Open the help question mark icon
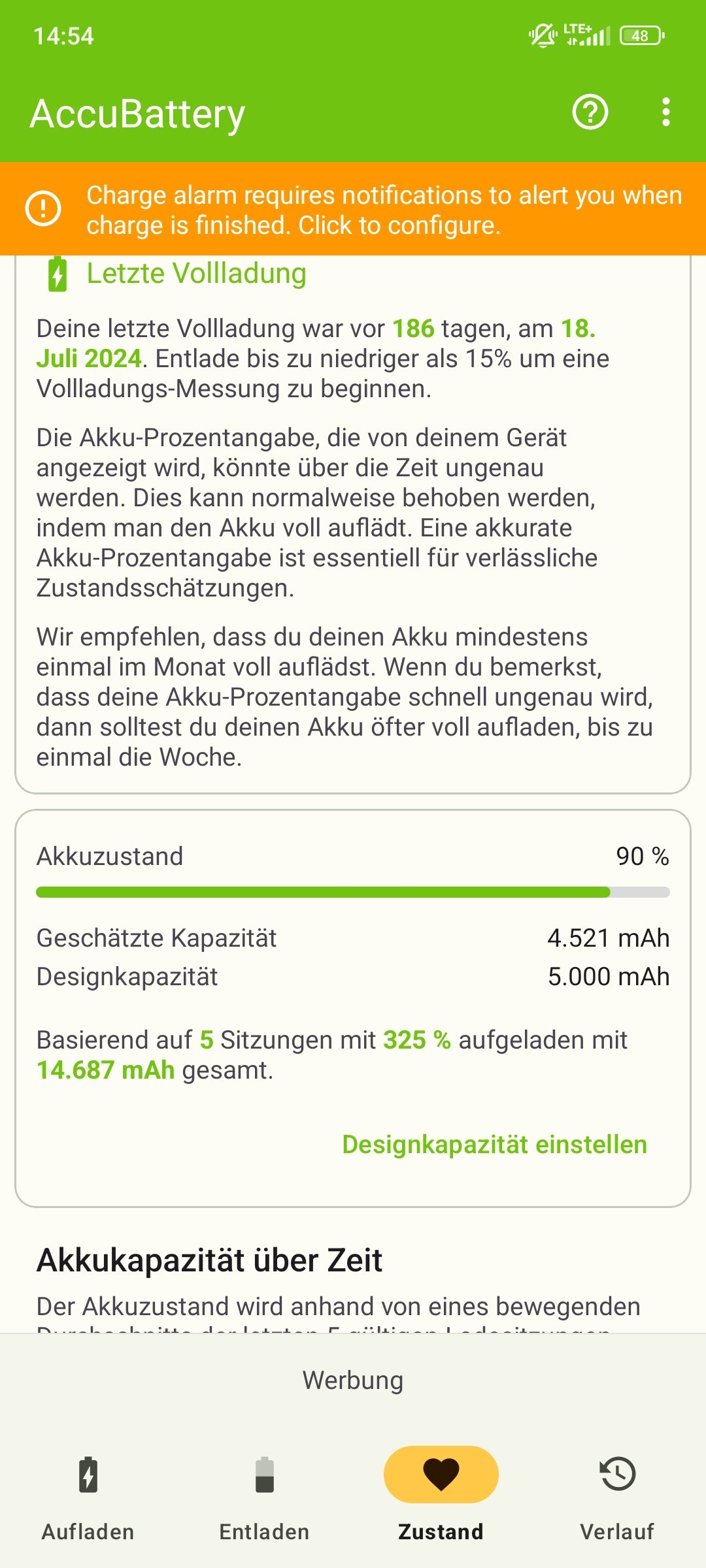Screen dimensions: 706x1568 point(590,112)
